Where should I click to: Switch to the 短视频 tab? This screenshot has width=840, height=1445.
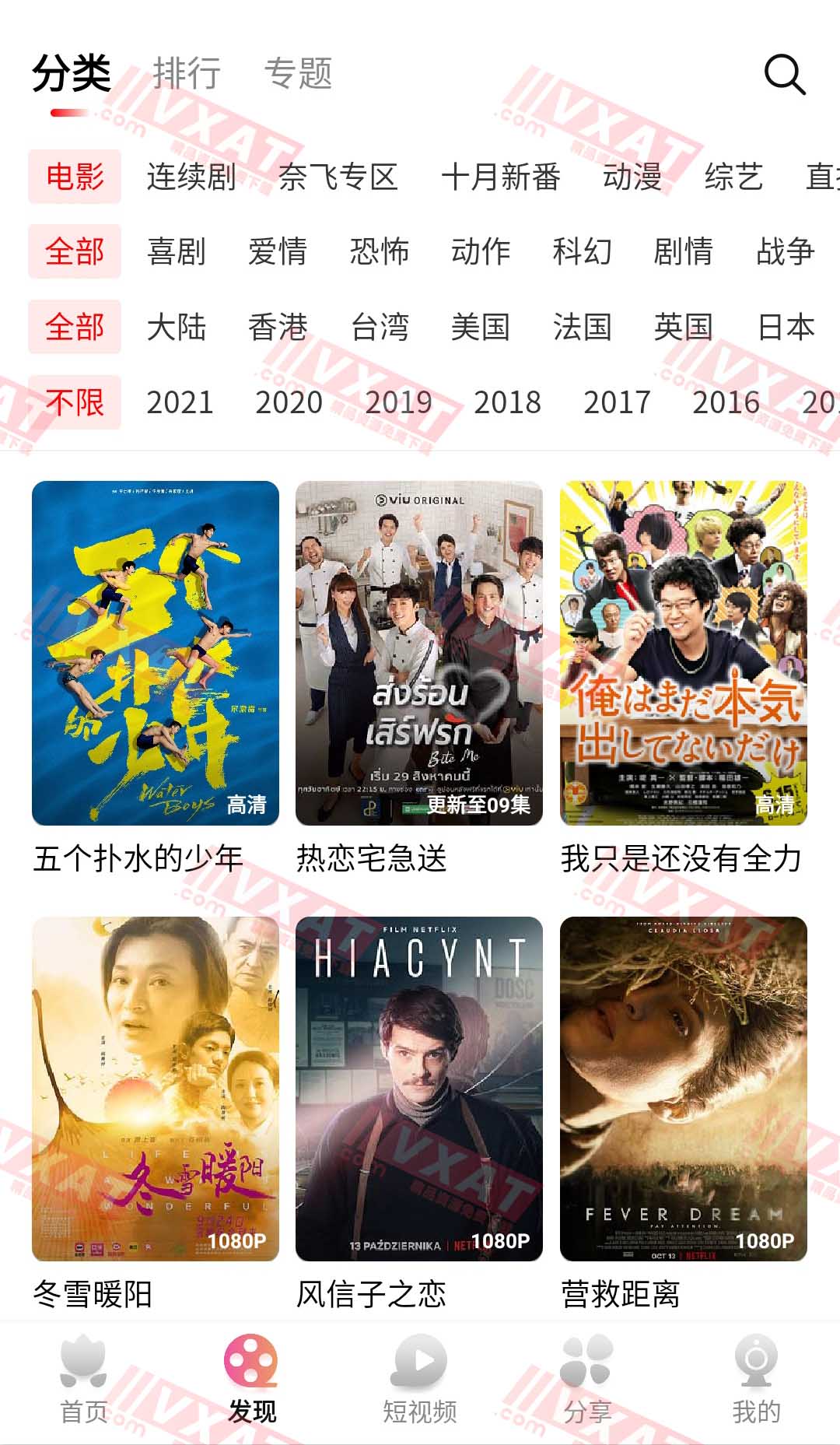click(420, 1378)
